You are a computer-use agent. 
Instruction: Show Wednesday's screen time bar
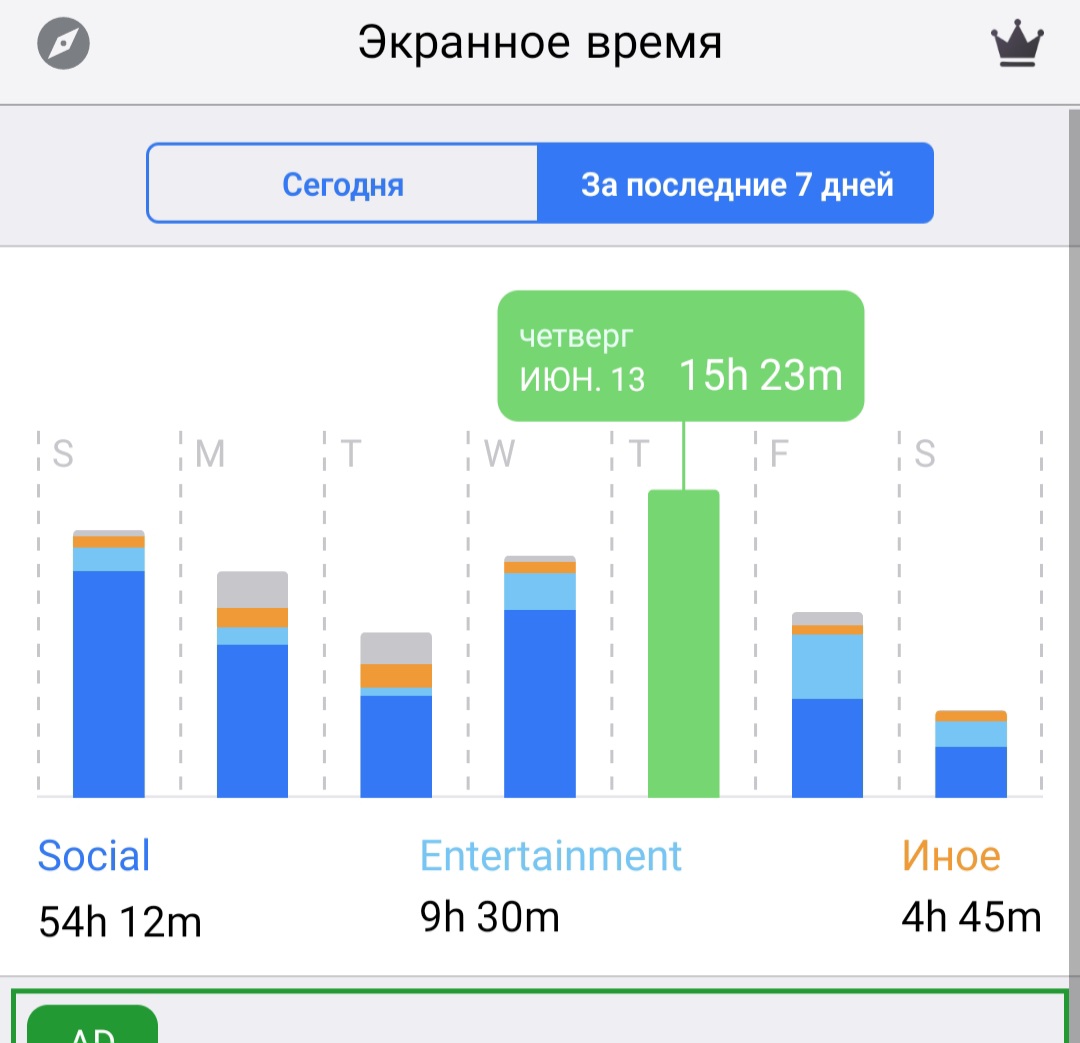point(540,677)
